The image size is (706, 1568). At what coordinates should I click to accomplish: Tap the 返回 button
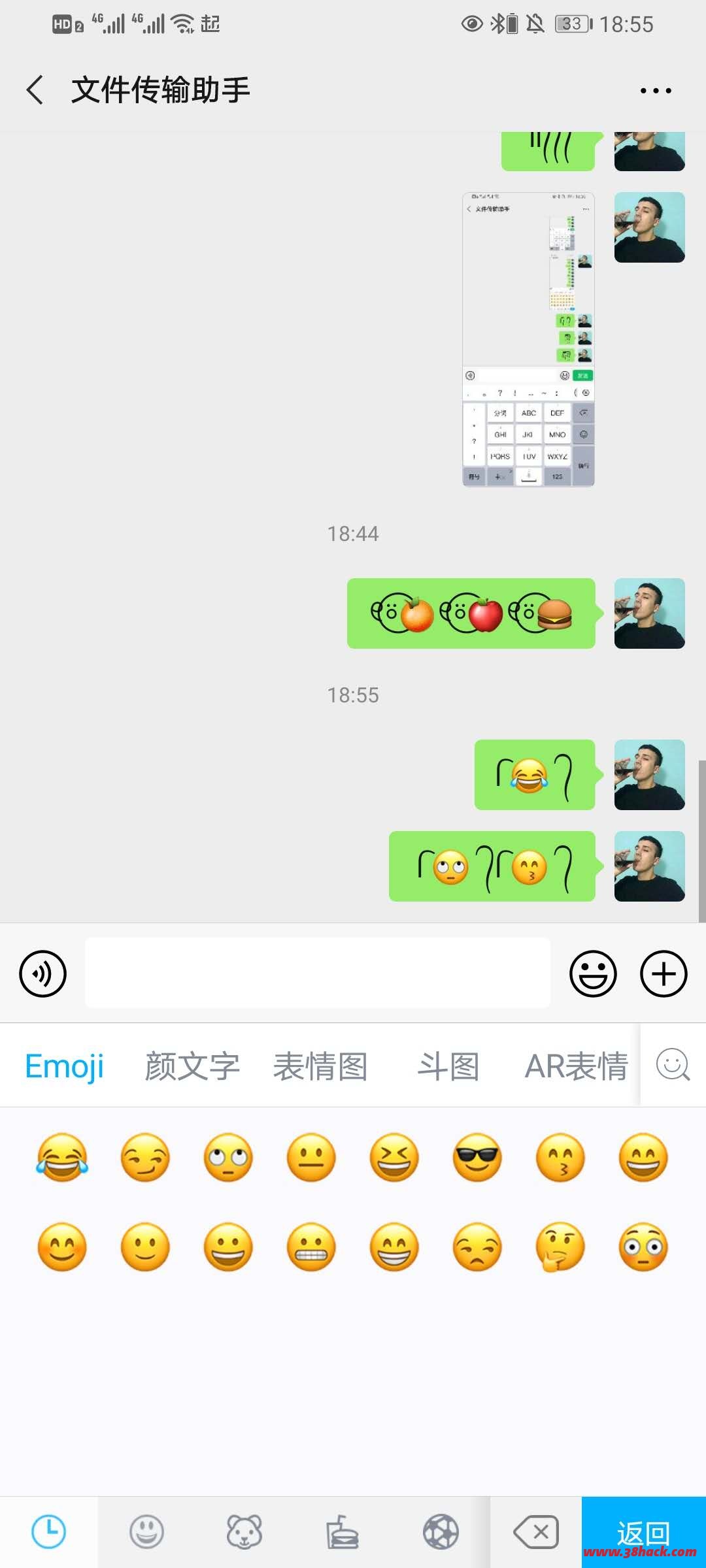(x=643, y=1531)
